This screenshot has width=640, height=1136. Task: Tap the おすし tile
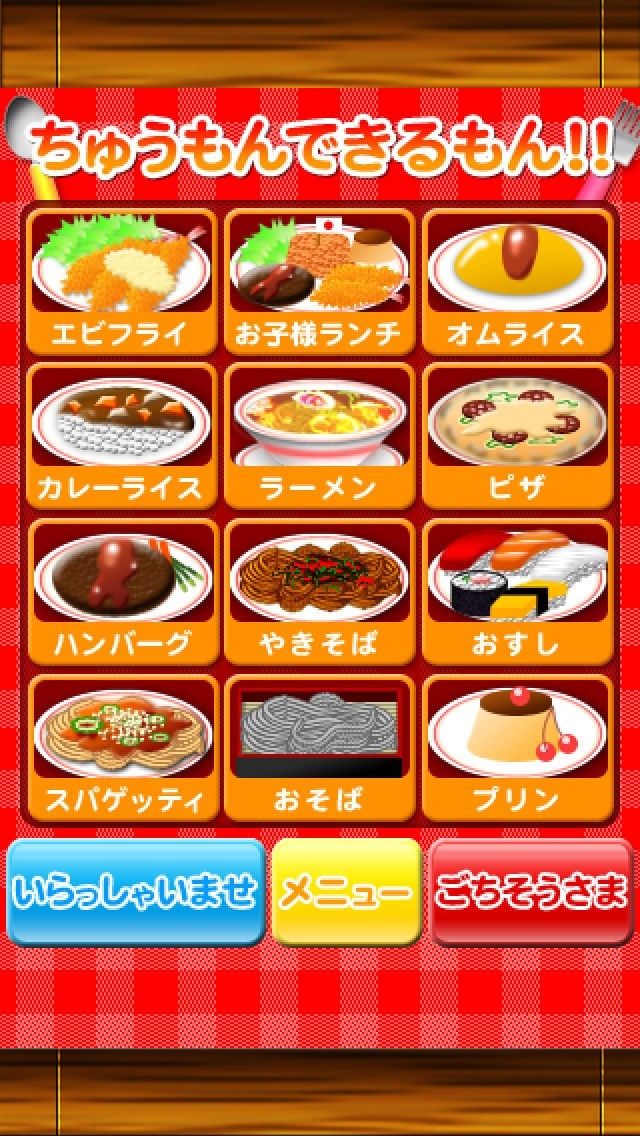click(516, 592)
